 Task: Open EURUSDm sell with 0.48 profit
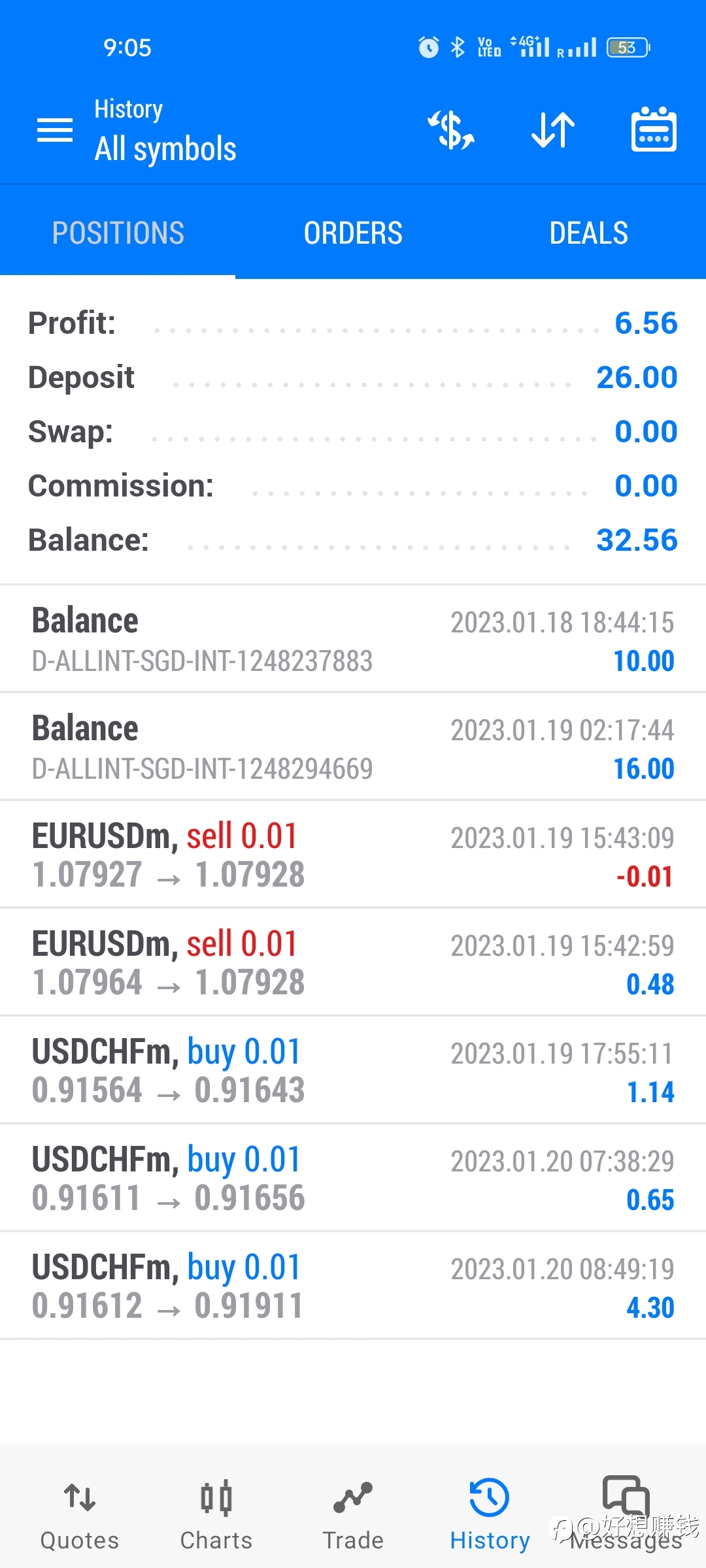tap(353, 962)
